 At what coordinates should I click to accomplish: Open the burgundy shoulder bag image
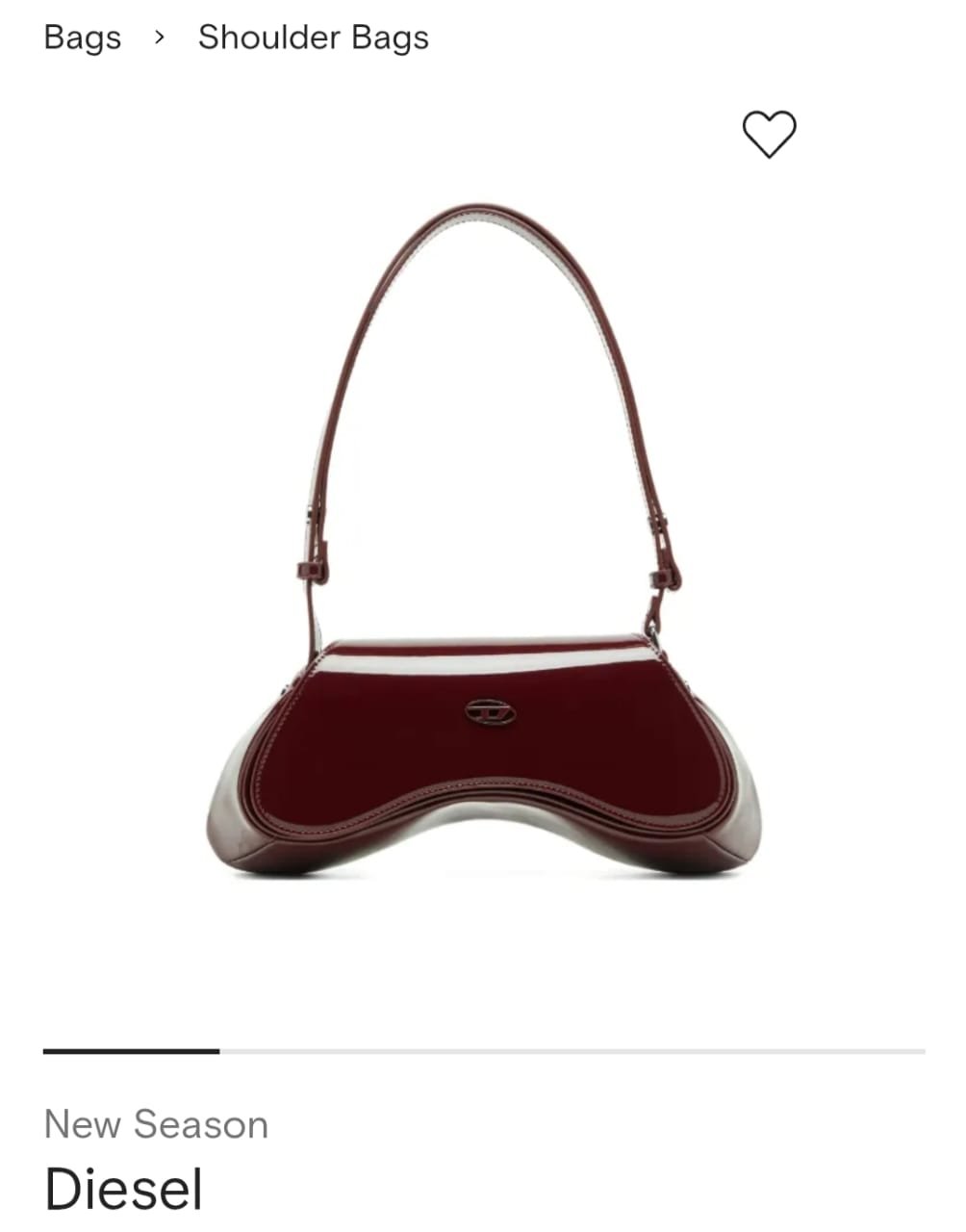(x=484, y=577)
